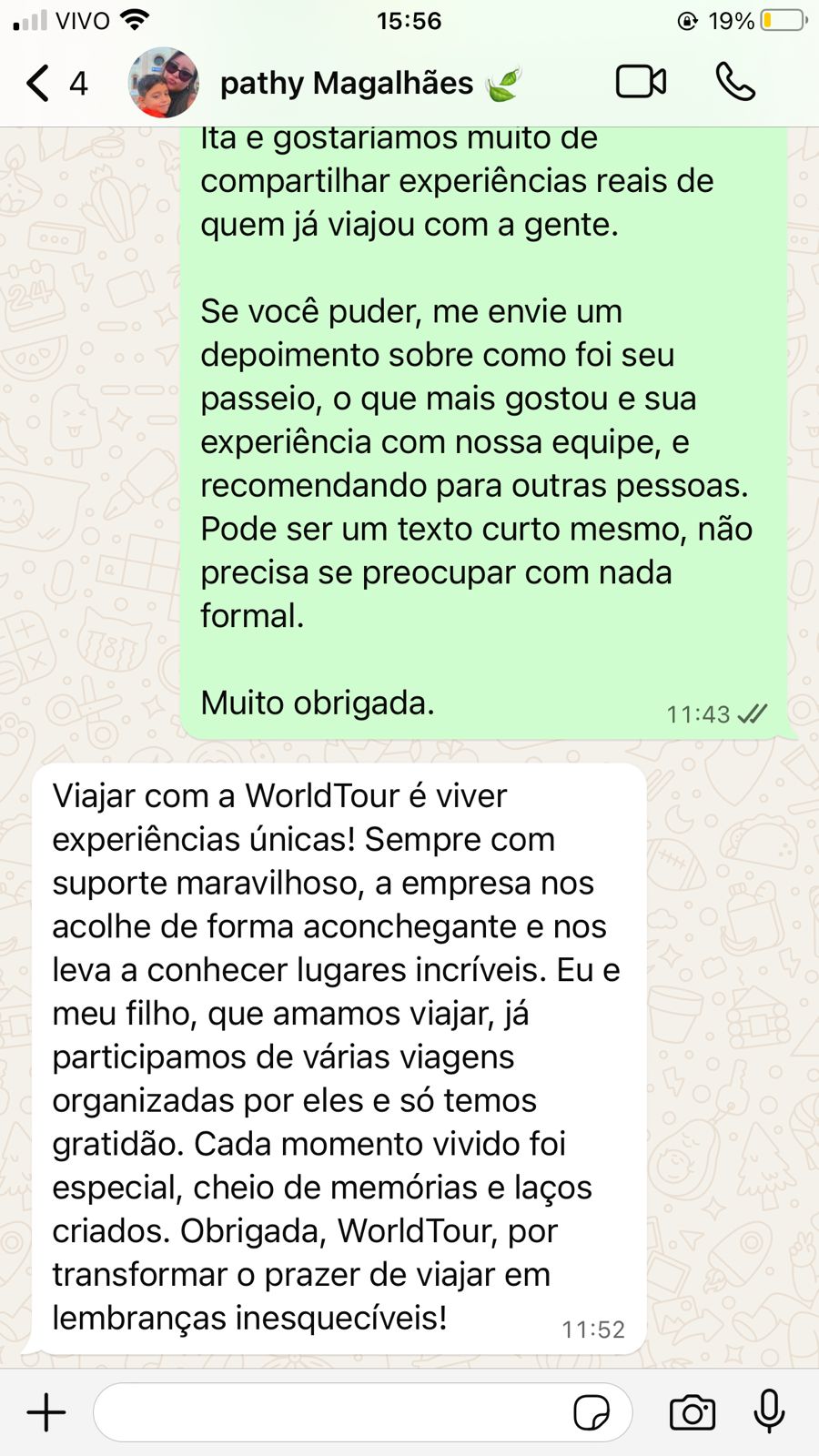This screenshot has width=819, height=1456.
Task: Tap the microphone to record voice message
Action: (770, 1412)
